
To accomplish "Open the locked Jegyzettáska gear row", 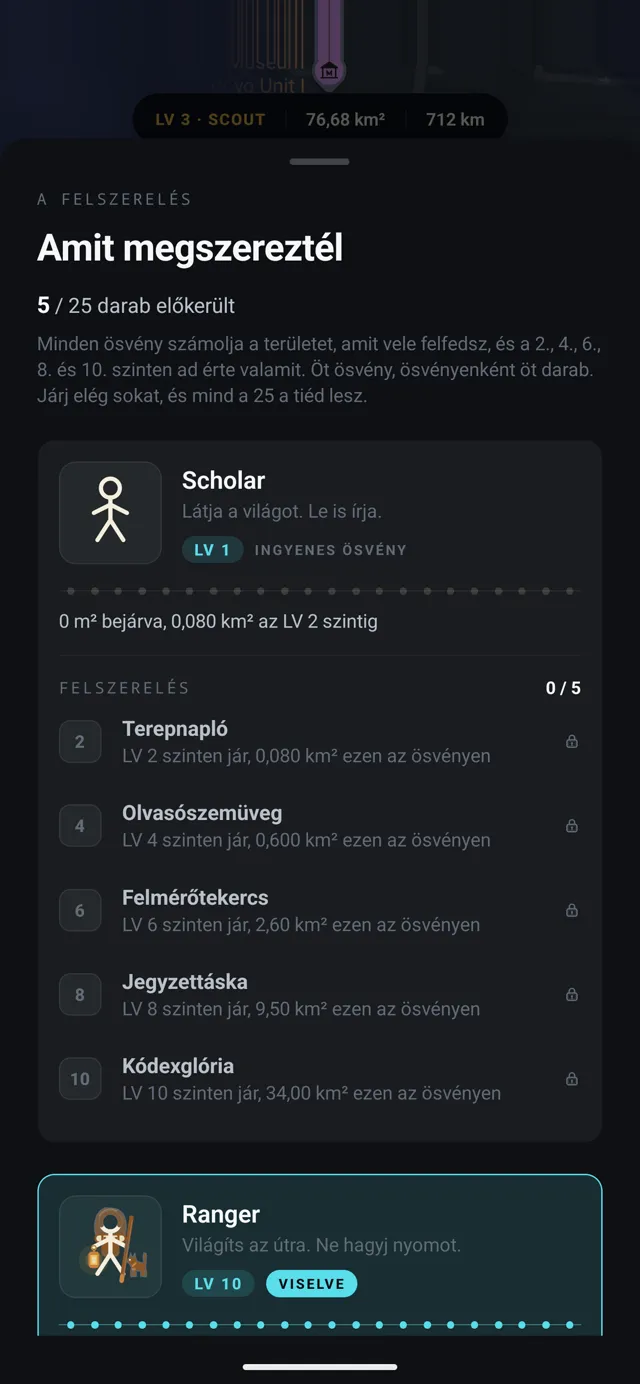I will click(320, 995).
